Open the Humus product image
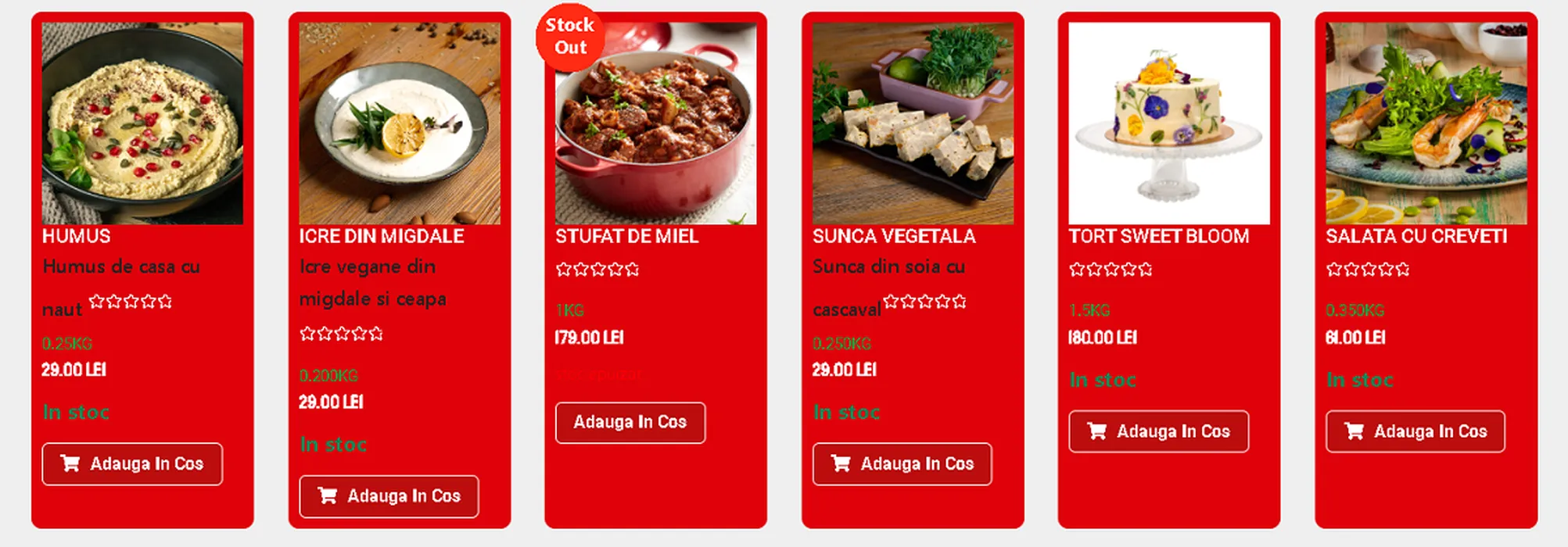Screen dimensions: 1568x547 tap(142, 123)
